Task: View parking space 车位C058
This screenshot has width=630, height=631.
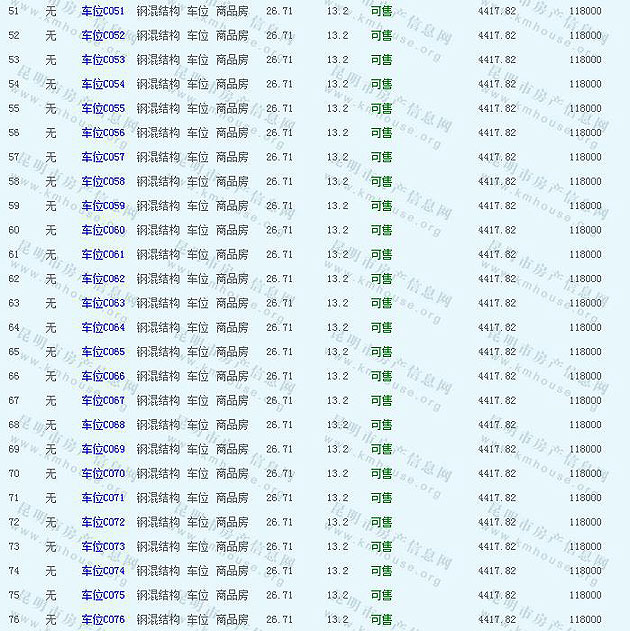Action: tap(103, 182)
